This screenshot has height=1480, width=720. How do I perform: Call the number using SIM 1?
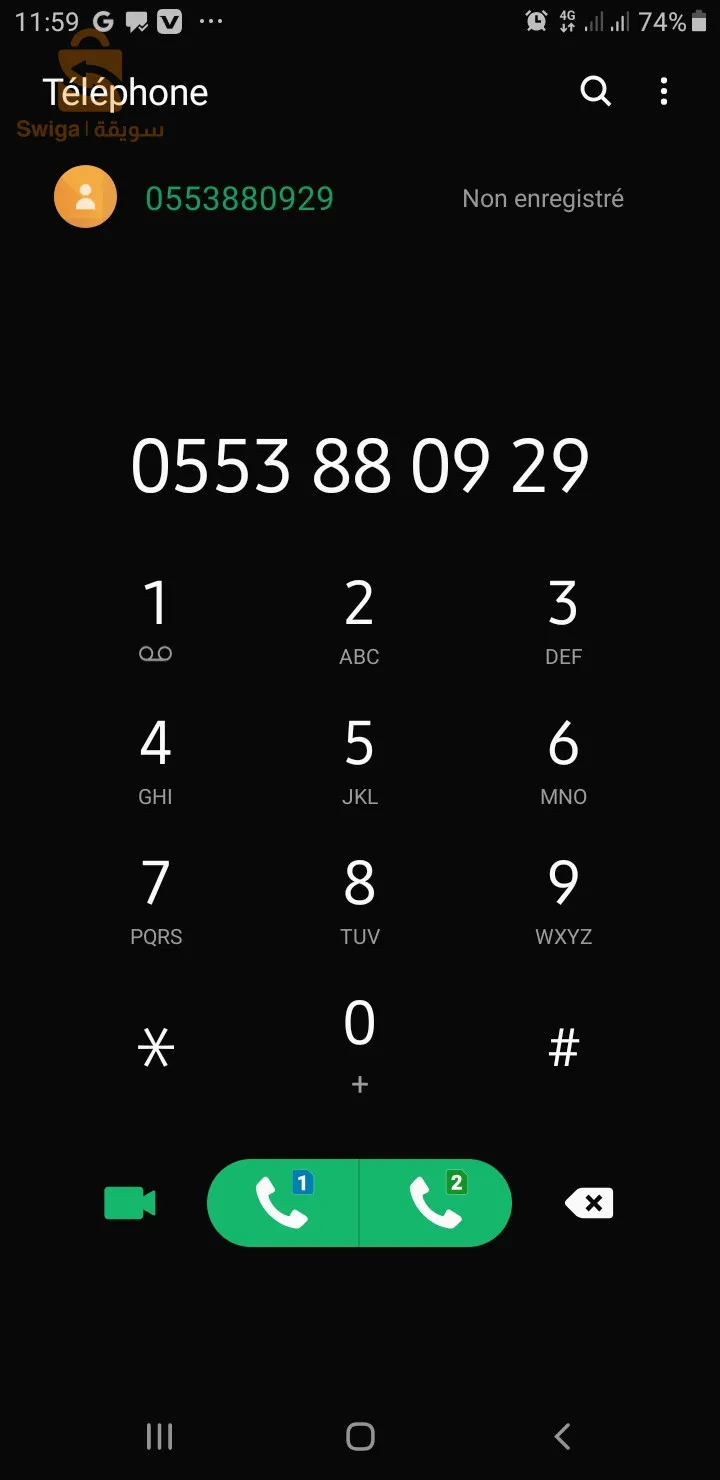(x=283, y=1203)
